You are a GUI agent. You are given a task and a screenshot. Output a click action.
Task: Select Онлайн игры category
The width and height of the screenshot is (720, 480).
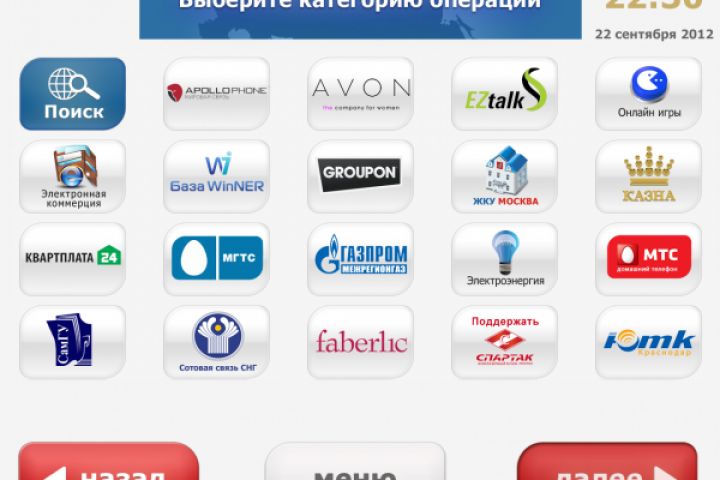click(x=648, y=94)
